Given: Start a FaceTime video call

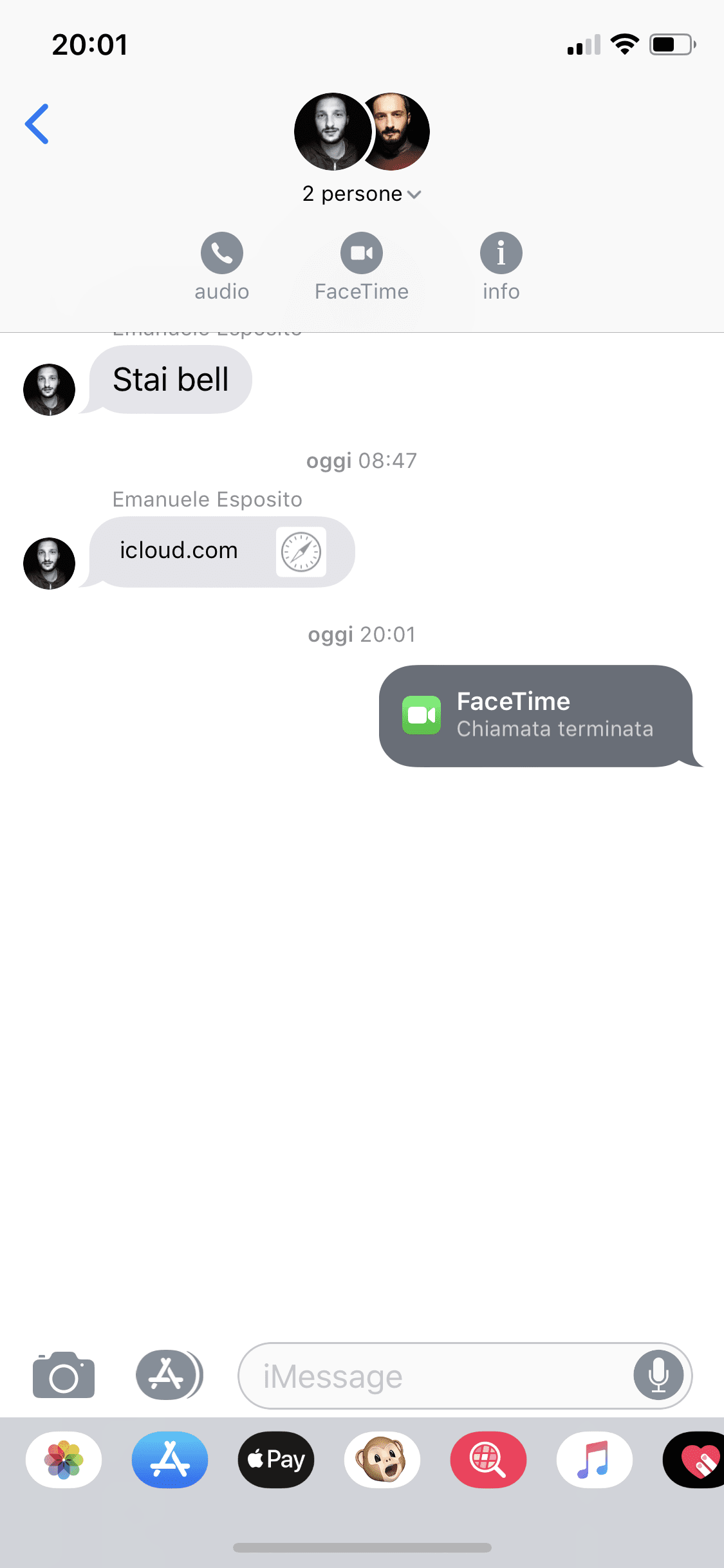Looking at the screenshot, I should [362, 266].
